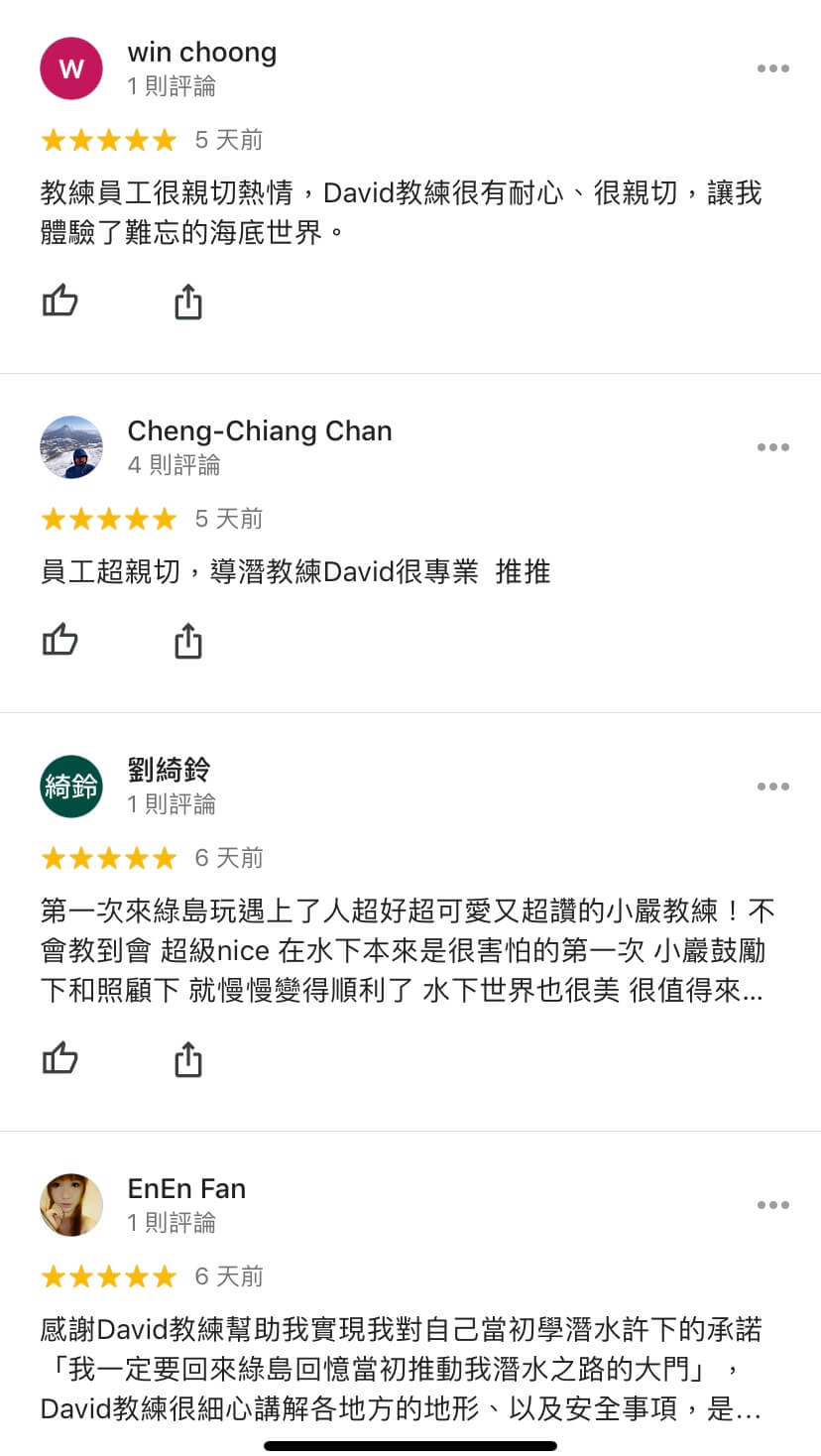This screenshot has height=1456, width=821.
Task: Open 劉綺鈴's profile avatar
Action: [x=71, y=787]
